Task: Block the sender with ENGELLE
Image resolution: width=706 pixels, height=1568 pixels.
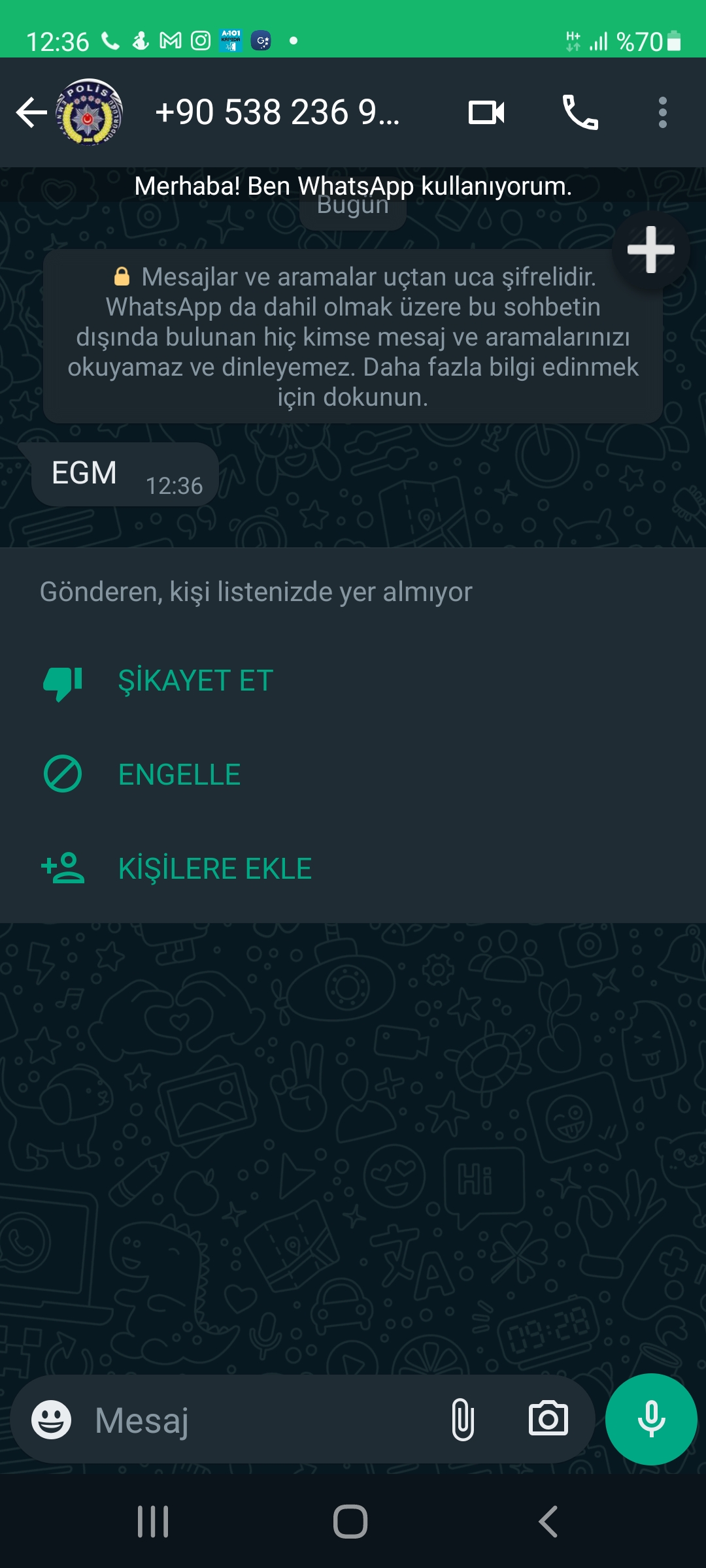Action: [178, 775]
